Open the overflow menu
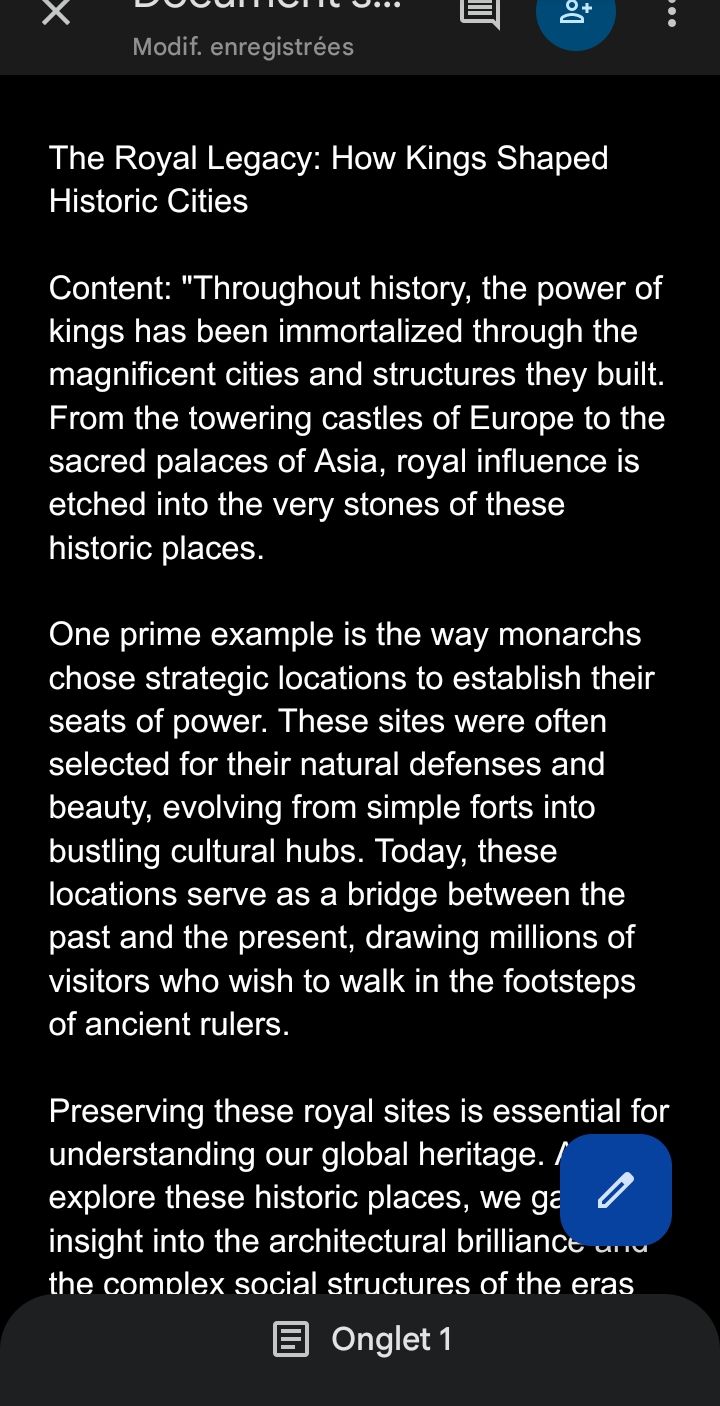720x1406 pixels. tap(671, 13)
